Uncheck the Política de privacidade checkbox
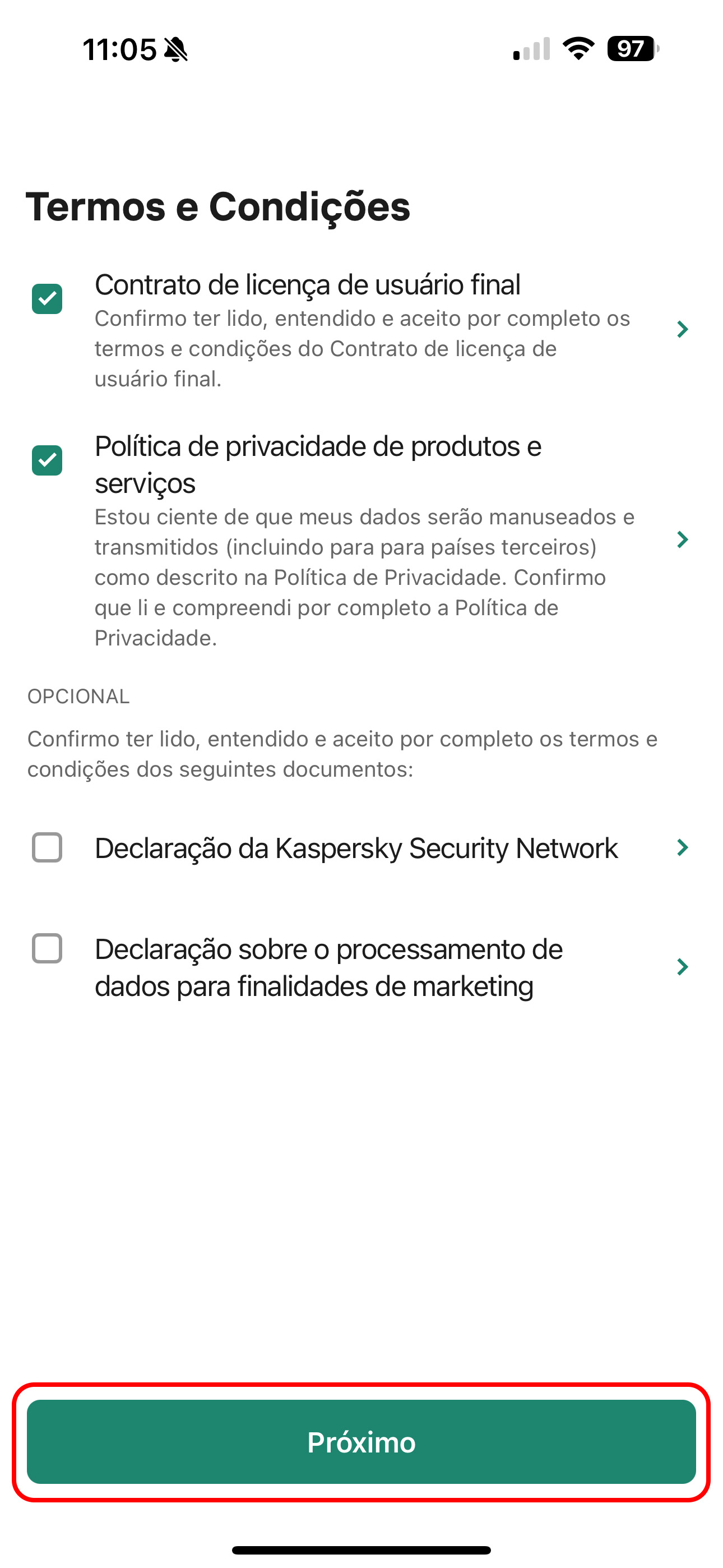723x1568 pixels. (47, 460)
